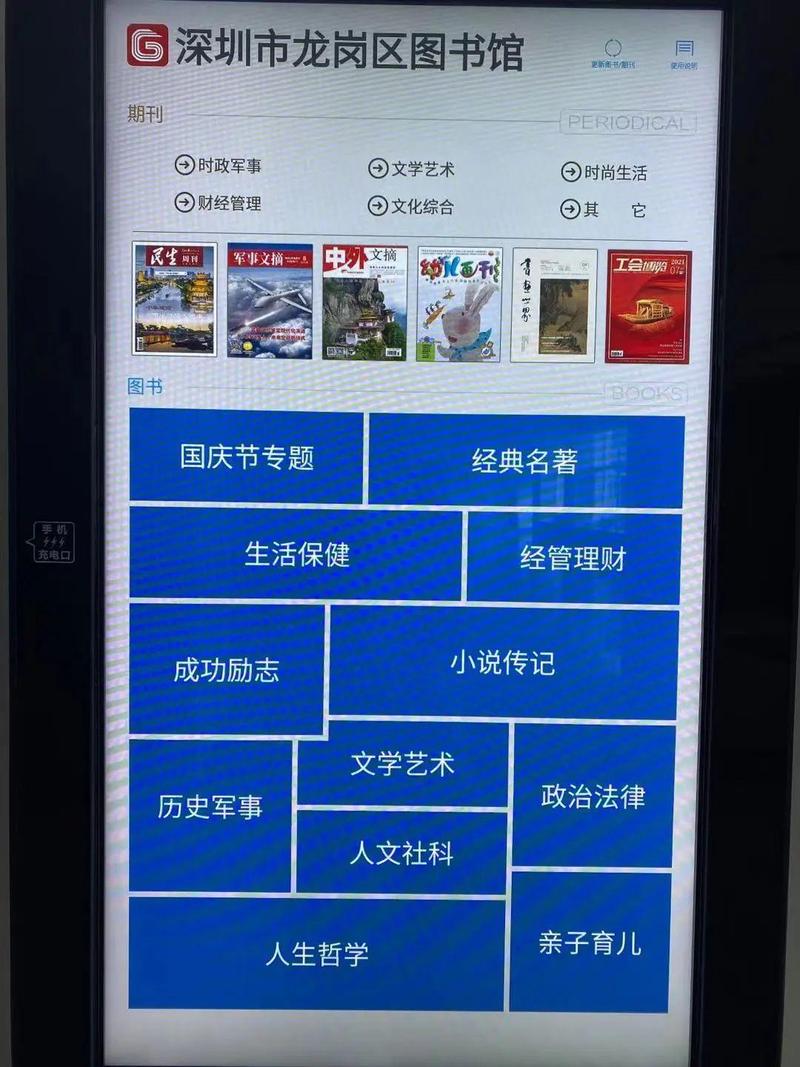Open the 时尚生活 periodical category
The image size is (800, 1067).
[604, 172]
